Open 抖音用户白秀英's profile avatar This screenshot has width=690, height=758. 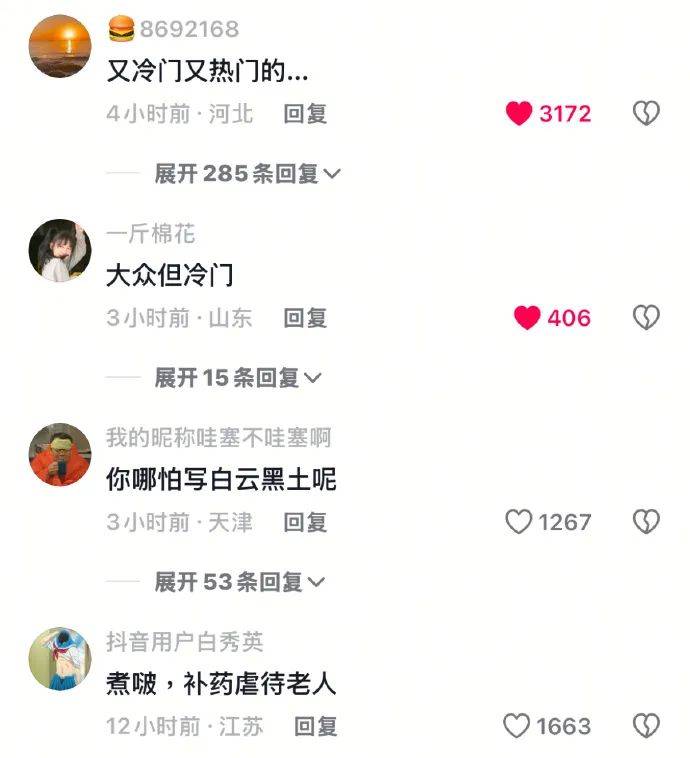click(x=60, y=658)
